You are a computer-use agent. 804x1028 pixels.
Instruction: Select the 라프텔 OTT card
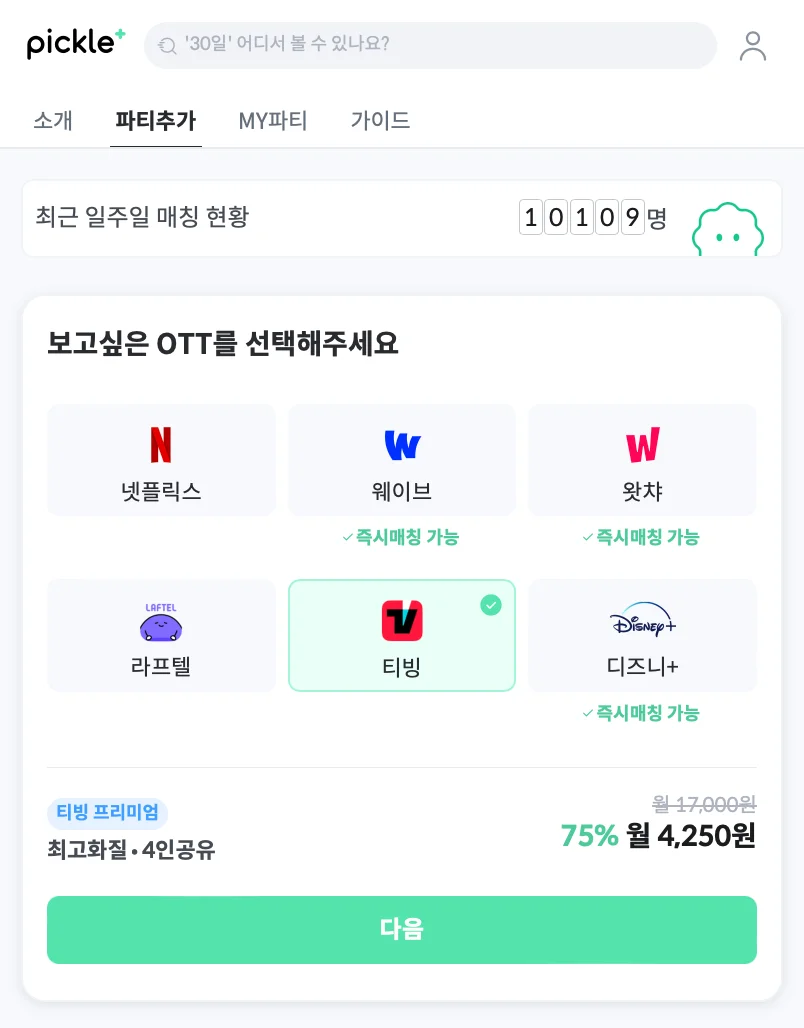pyautogui.click(x=161, y=636)
